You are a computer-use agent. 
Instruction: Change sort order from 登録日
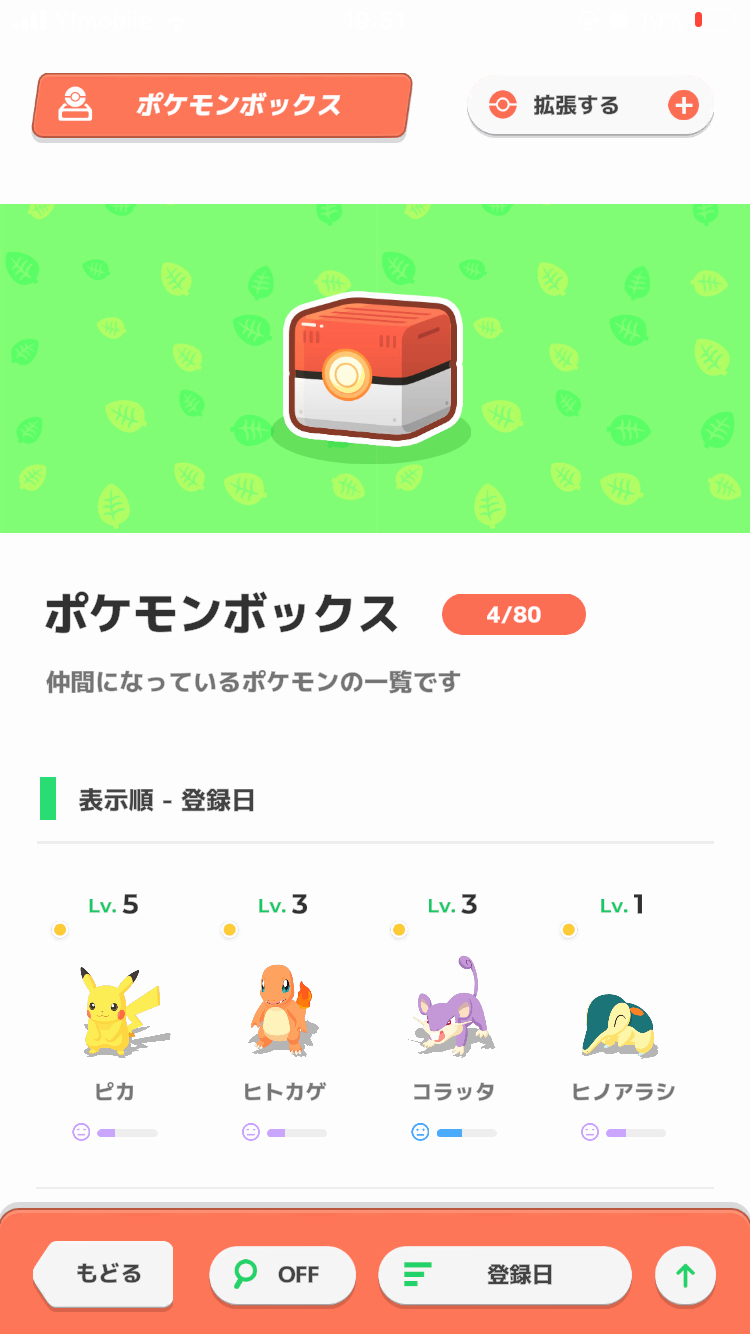504,1275
